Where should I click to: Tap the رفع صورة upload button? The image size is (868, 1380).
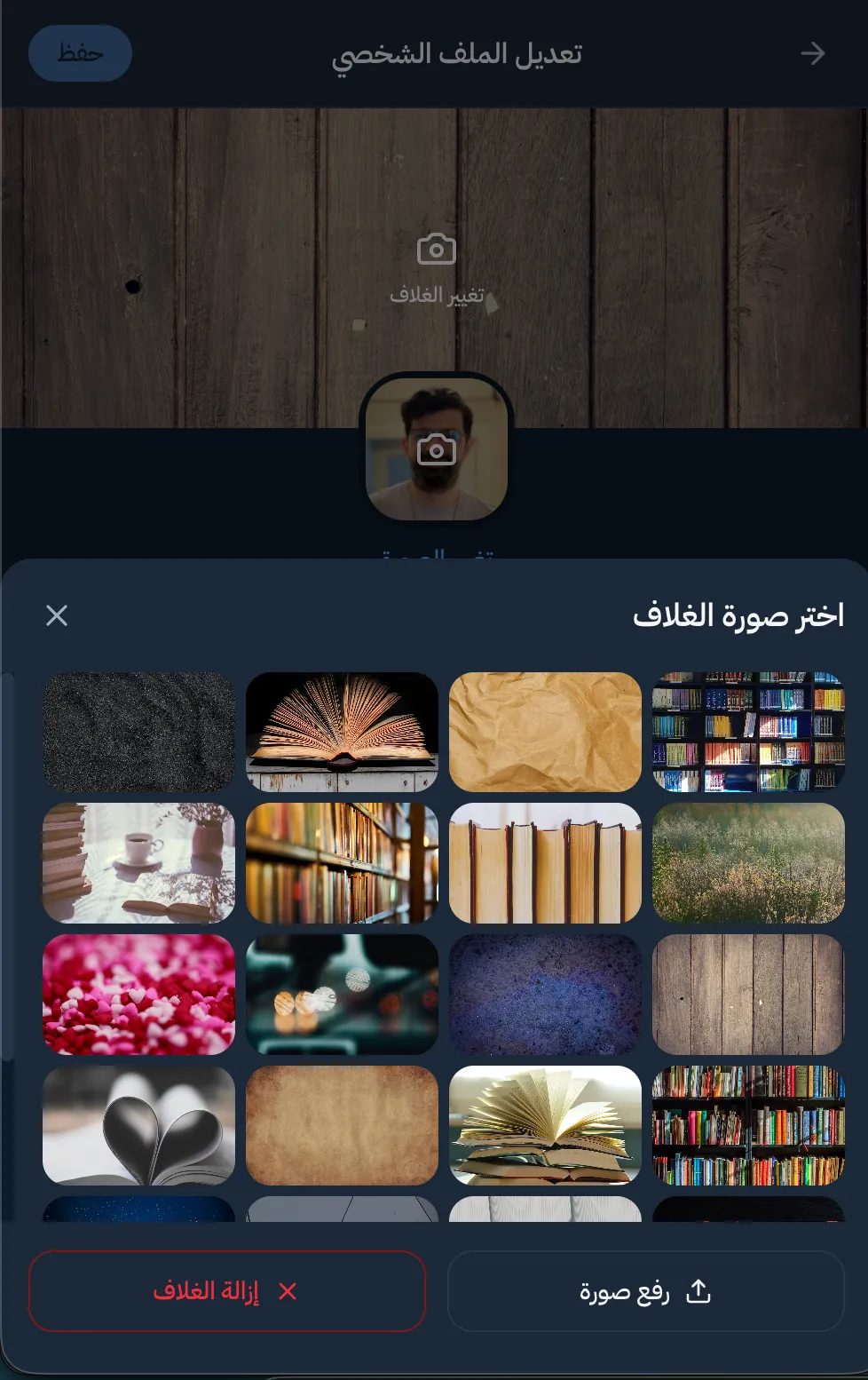pyautogui.click(x=645, y=1291)
